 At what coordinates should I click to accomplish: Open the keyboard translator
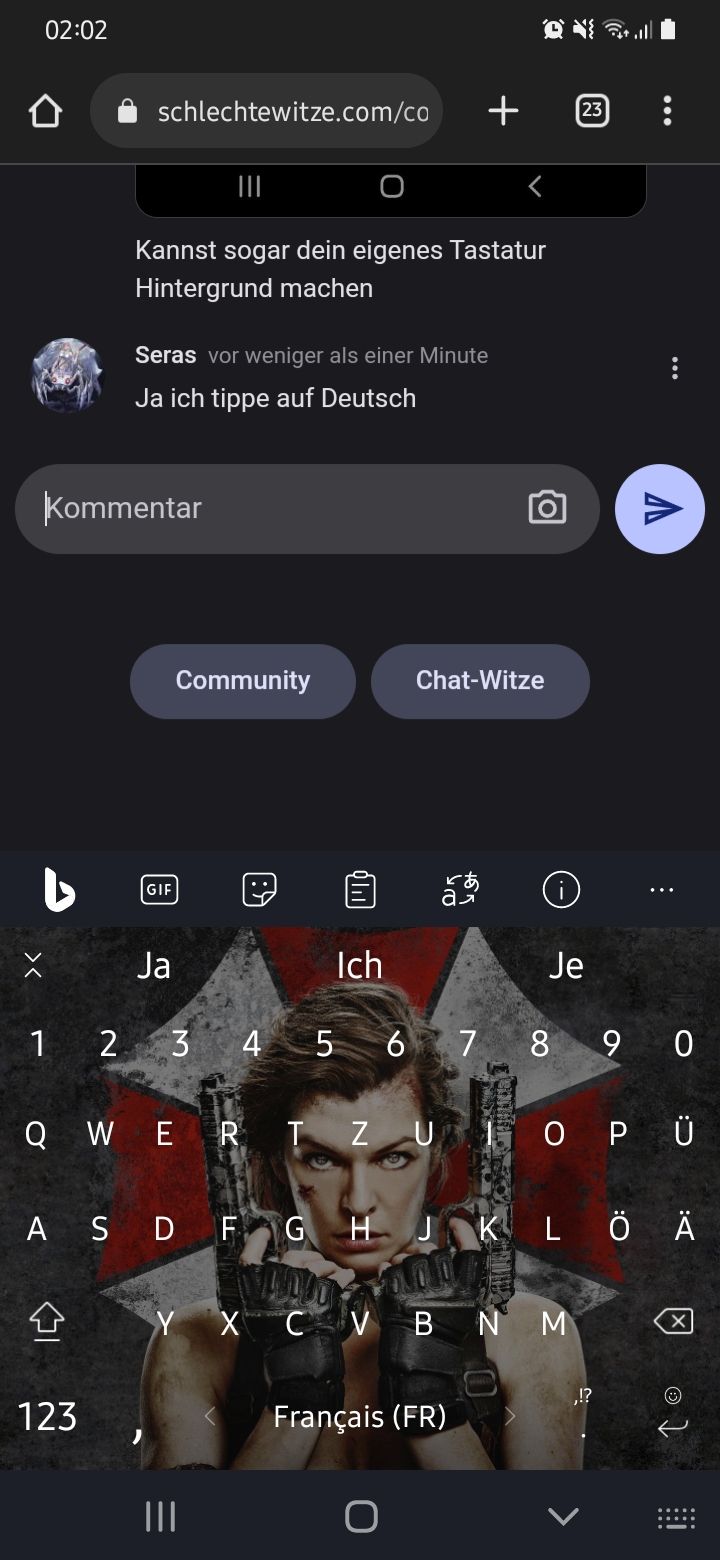click(461, 889)
